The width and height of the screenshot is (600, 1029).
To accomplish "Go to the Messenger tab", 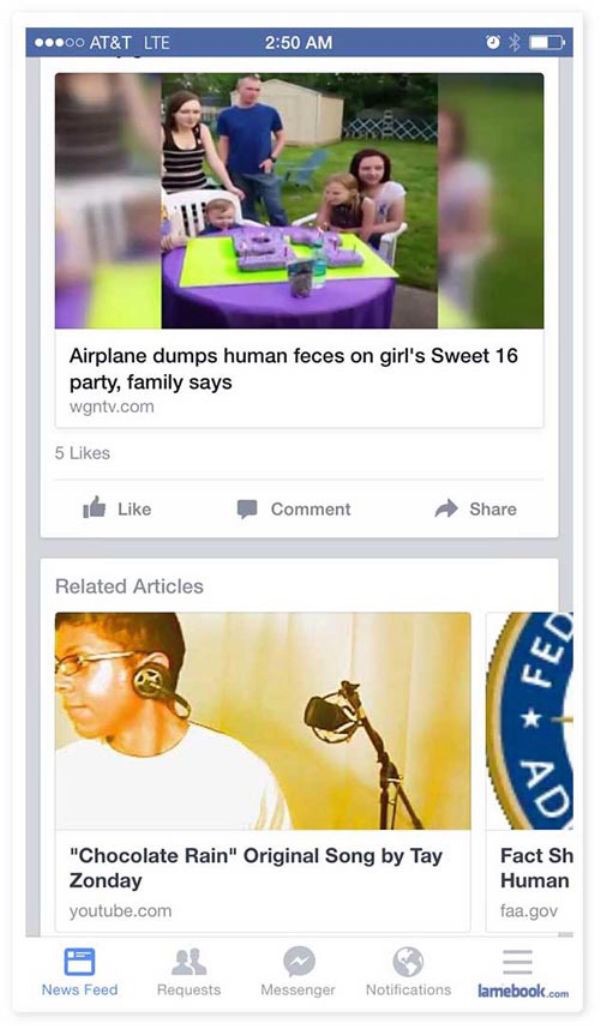I will coord(298,973).
